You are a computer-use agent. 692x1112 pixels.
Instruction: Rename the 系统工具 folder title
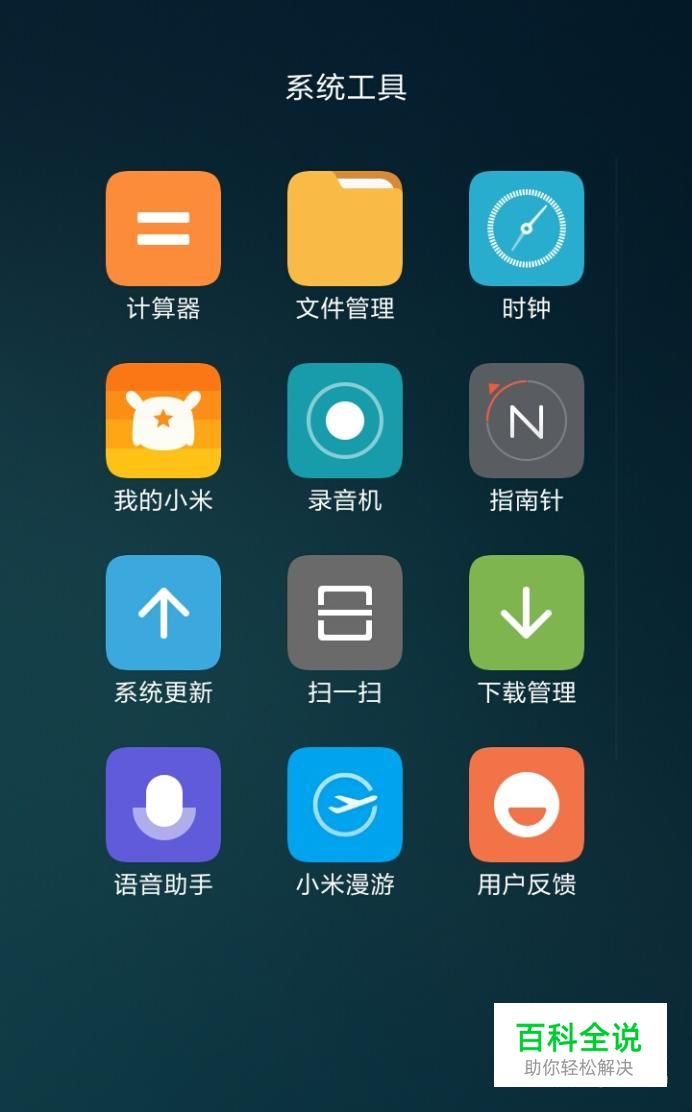pos(346,88)
